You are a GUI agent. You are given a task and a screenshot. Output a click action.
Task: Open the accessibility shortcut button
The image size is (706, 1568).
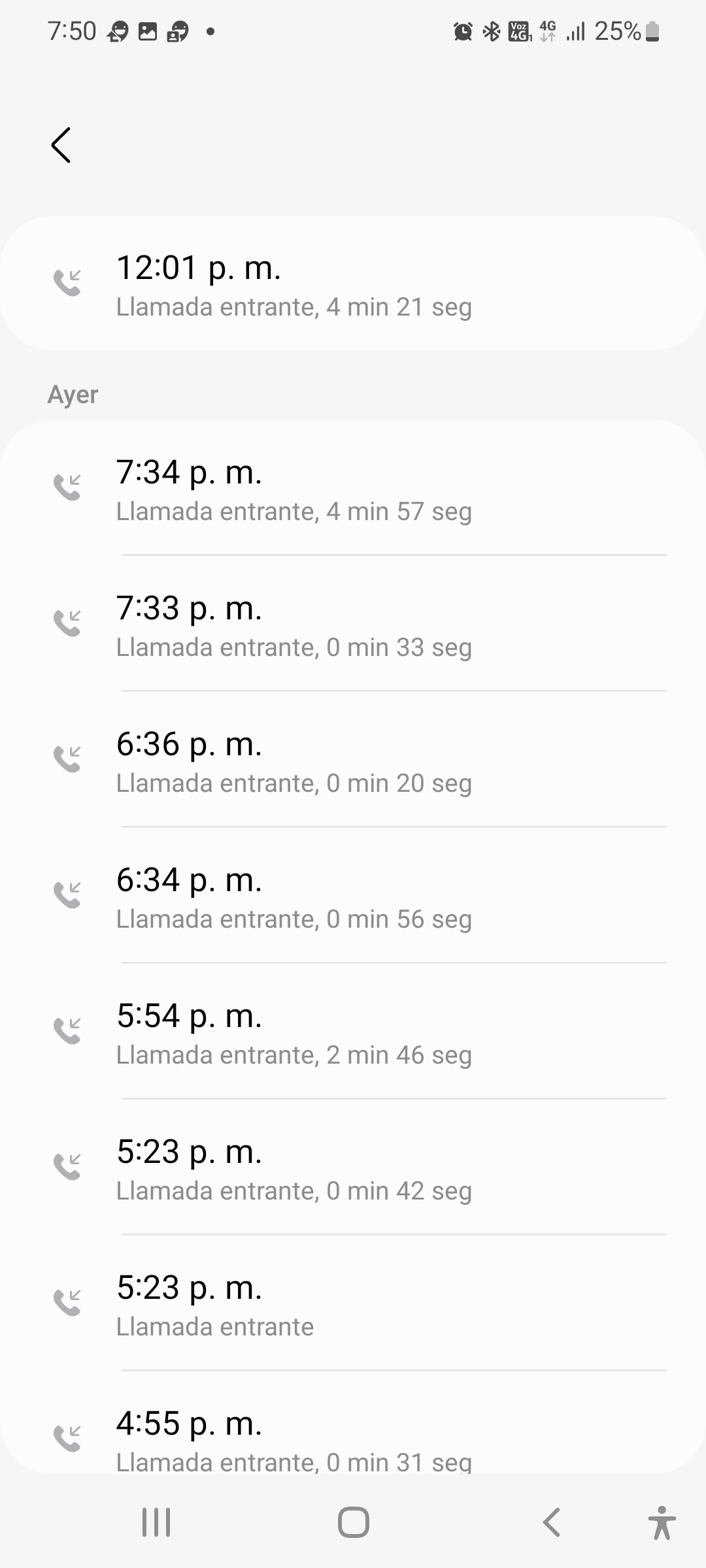[662, 1522]
